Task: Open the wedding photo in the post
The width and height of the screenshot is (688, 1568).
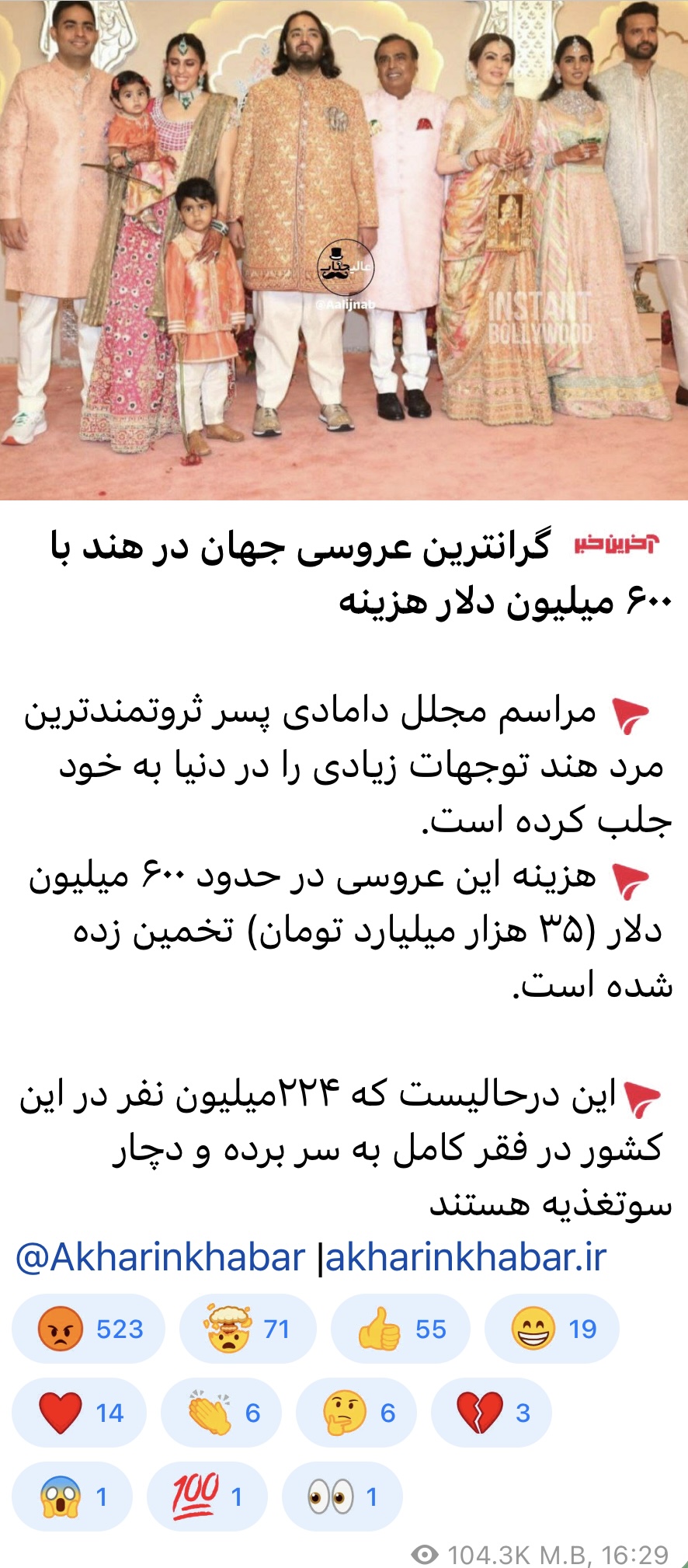Action: point(344,249)
